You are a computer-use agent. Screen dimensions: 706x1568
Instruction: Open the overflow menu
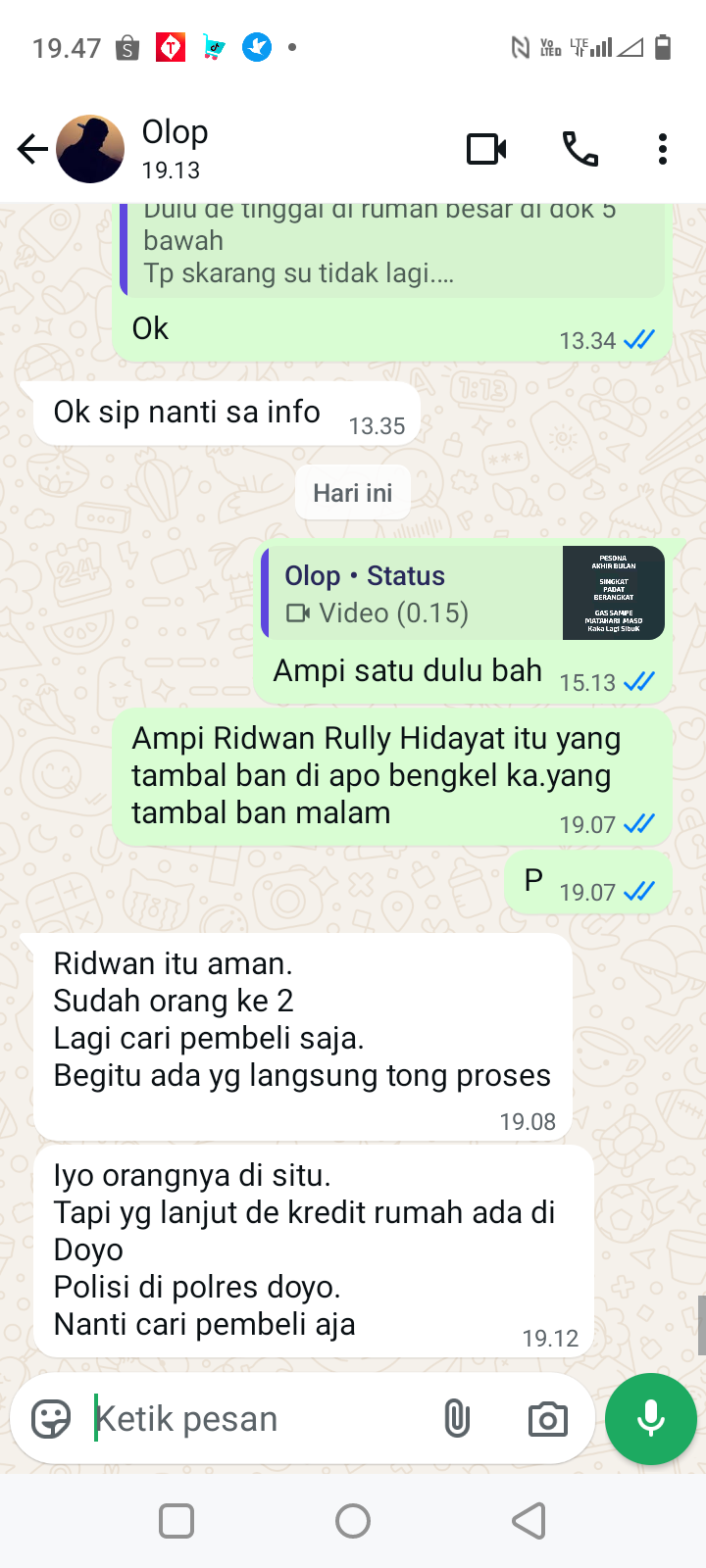(x=663, y=149)
